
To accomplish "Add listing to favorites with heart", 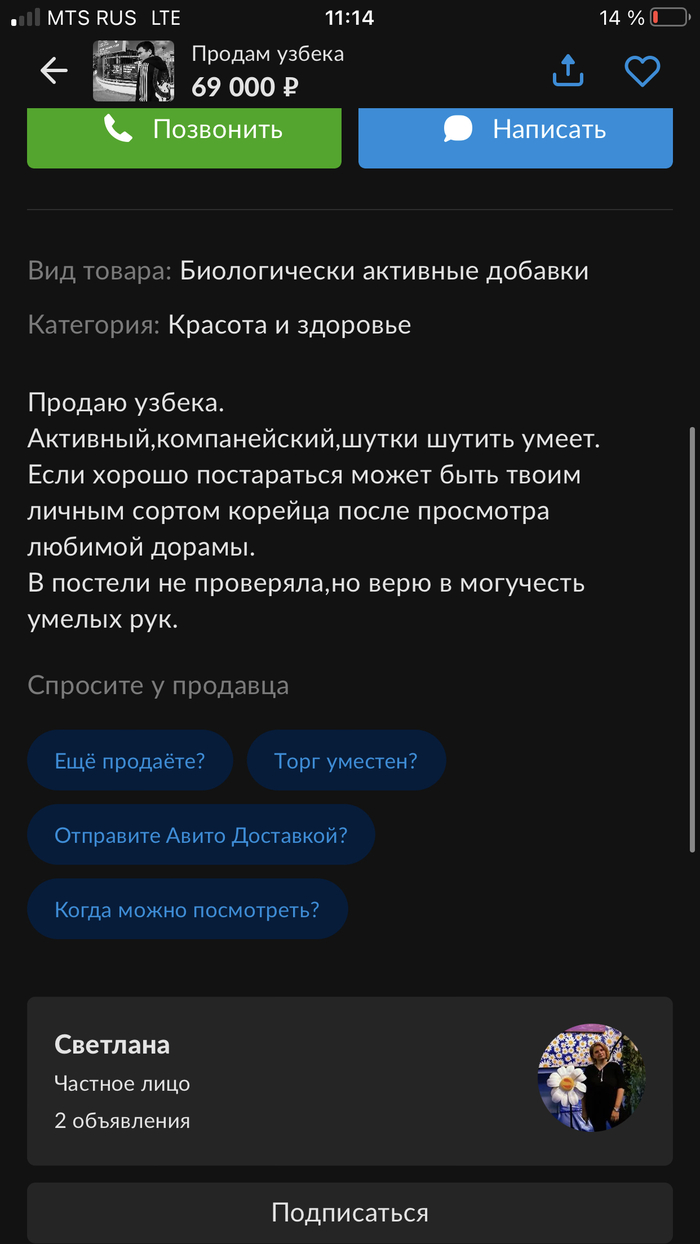I will [x=641, y=71].
